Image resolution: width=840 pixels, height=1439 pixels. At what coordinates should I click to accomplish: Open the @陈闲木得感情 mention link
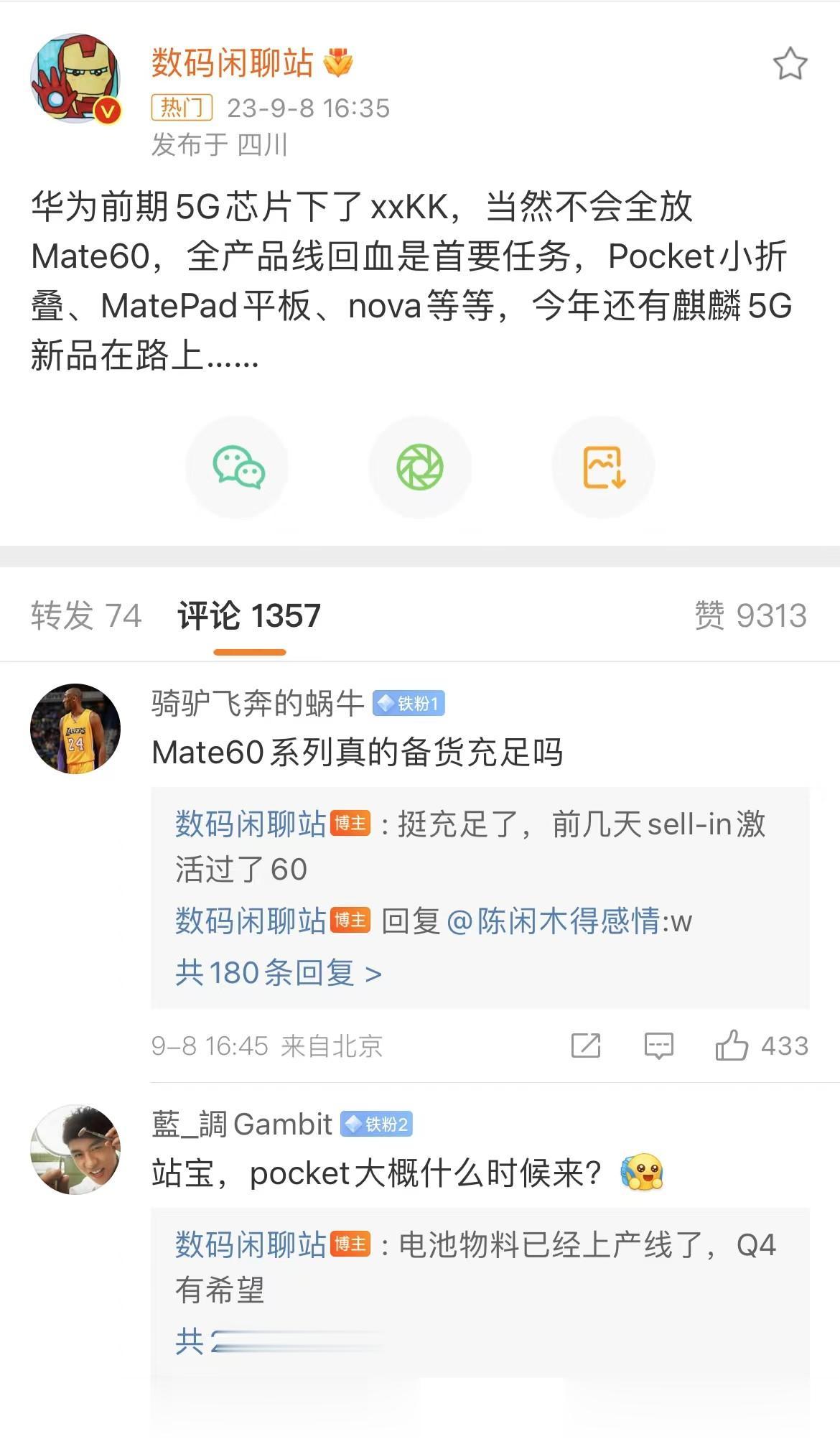[553, 921]
